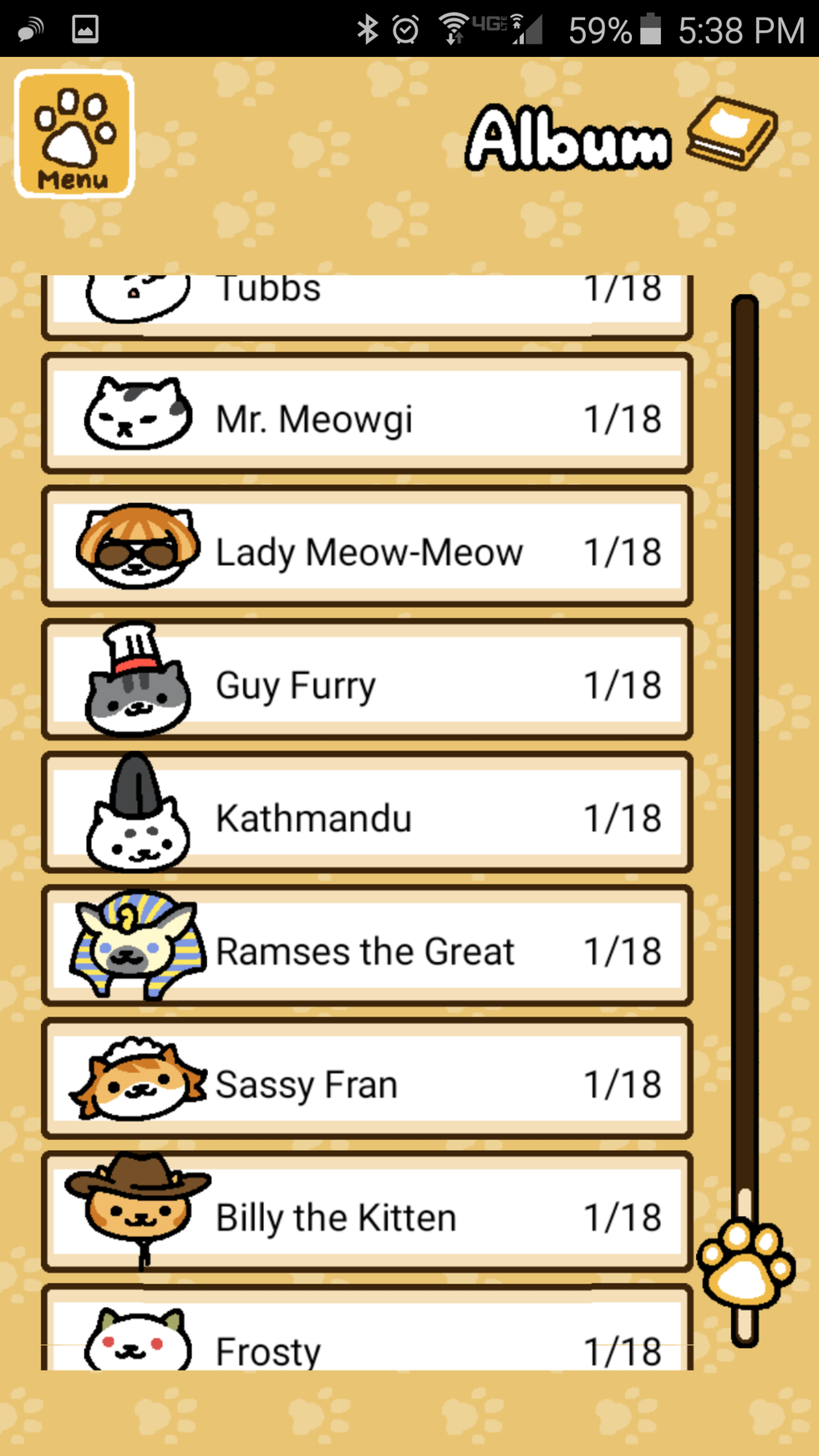
Task: Tap the paw scrollbar handle
Action: 745,1264
